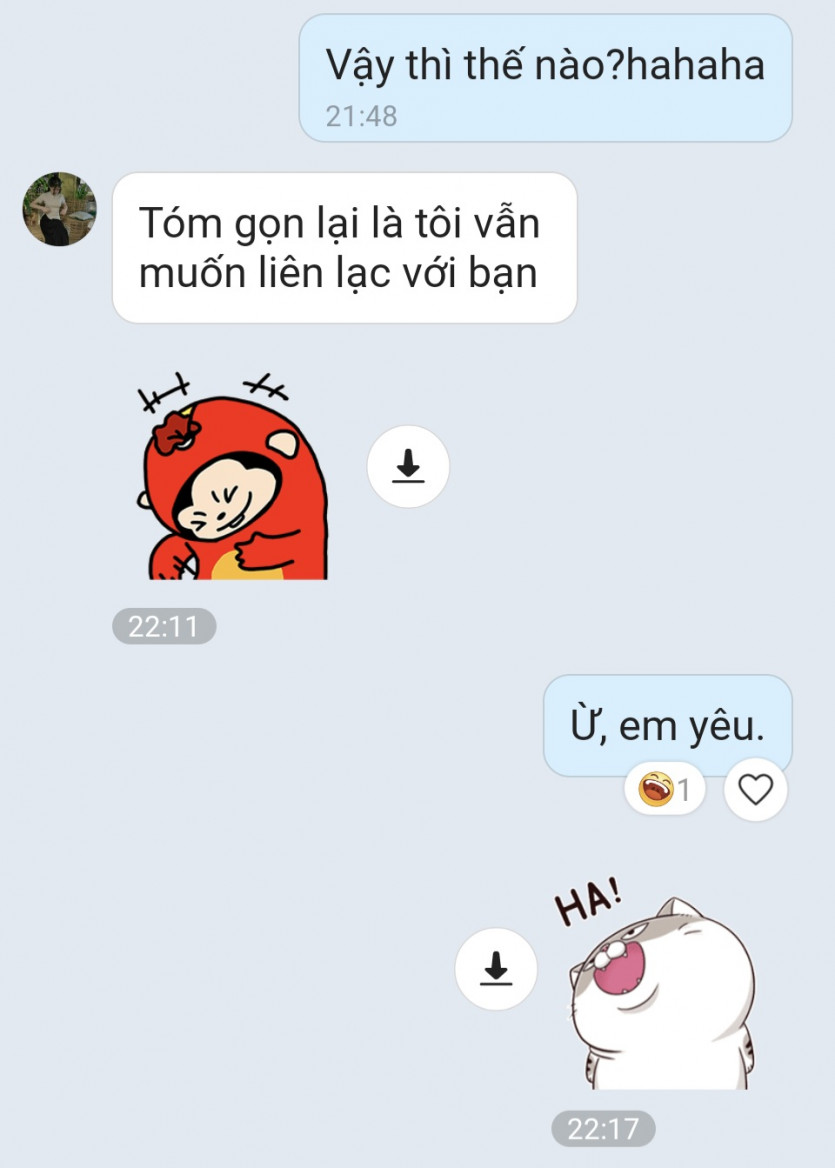Open the red monkey sticker

[233, 478]
